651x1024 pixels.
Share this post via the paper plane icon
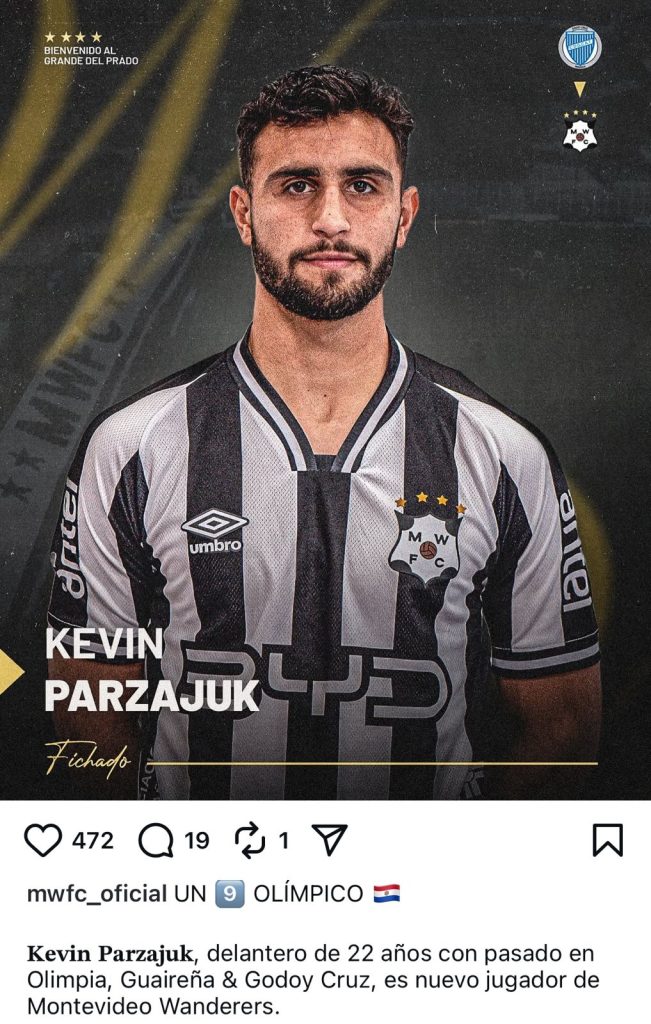coord(329,840)
